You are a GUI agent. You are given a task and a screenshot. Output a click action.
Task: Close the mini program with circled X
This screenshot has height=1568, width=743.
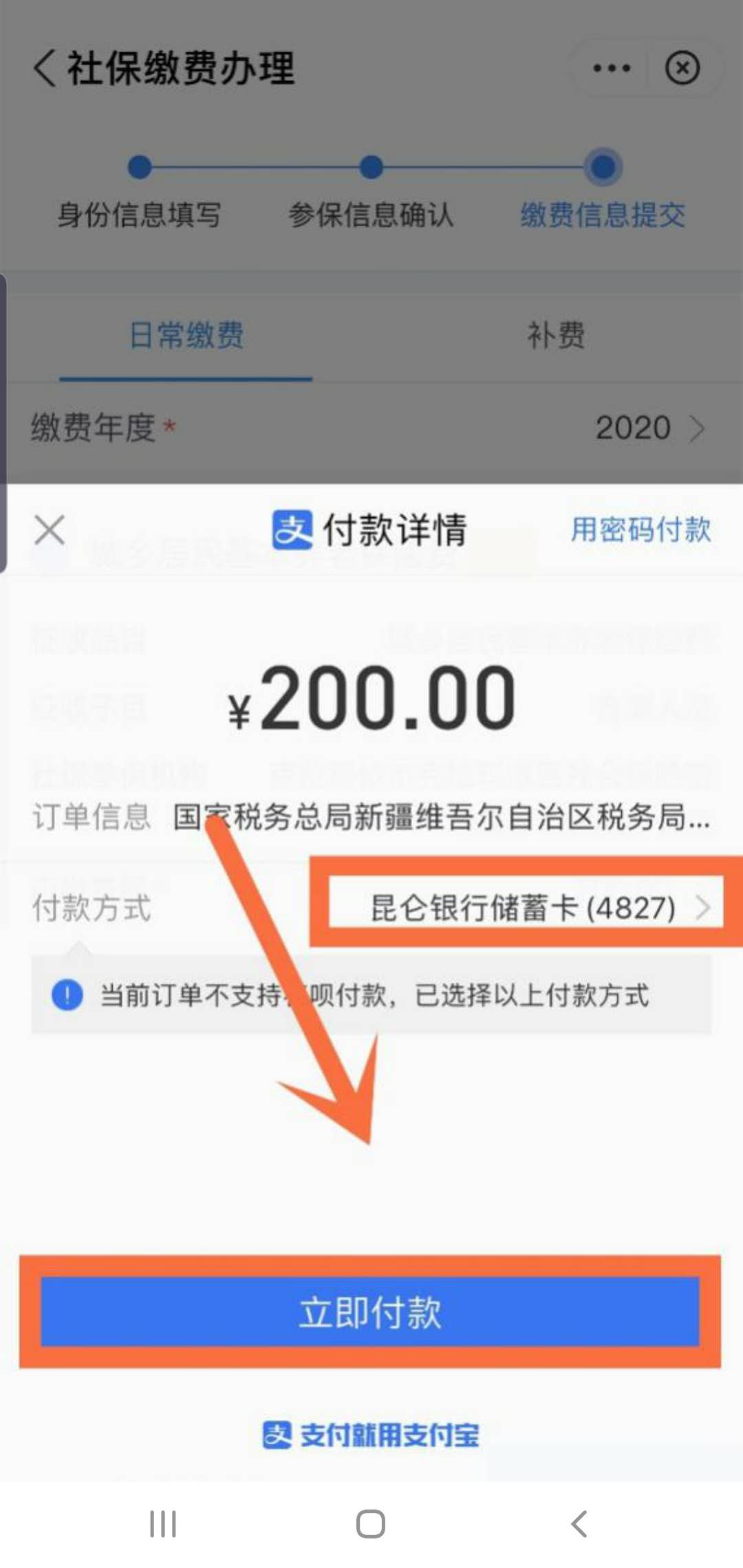[682, 68]
